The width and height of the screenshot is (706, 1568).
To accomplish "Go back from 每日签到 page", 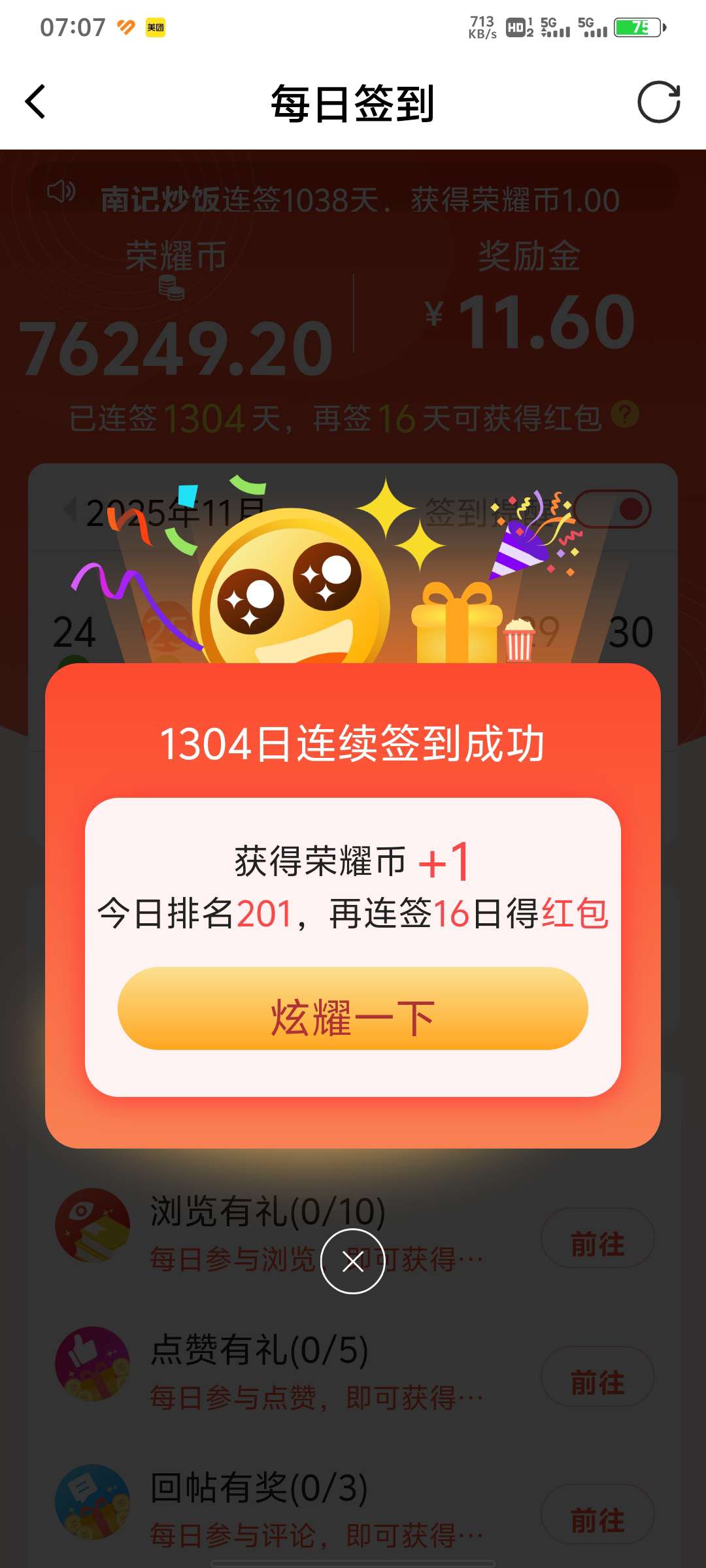I will click(x=36, y=103).
